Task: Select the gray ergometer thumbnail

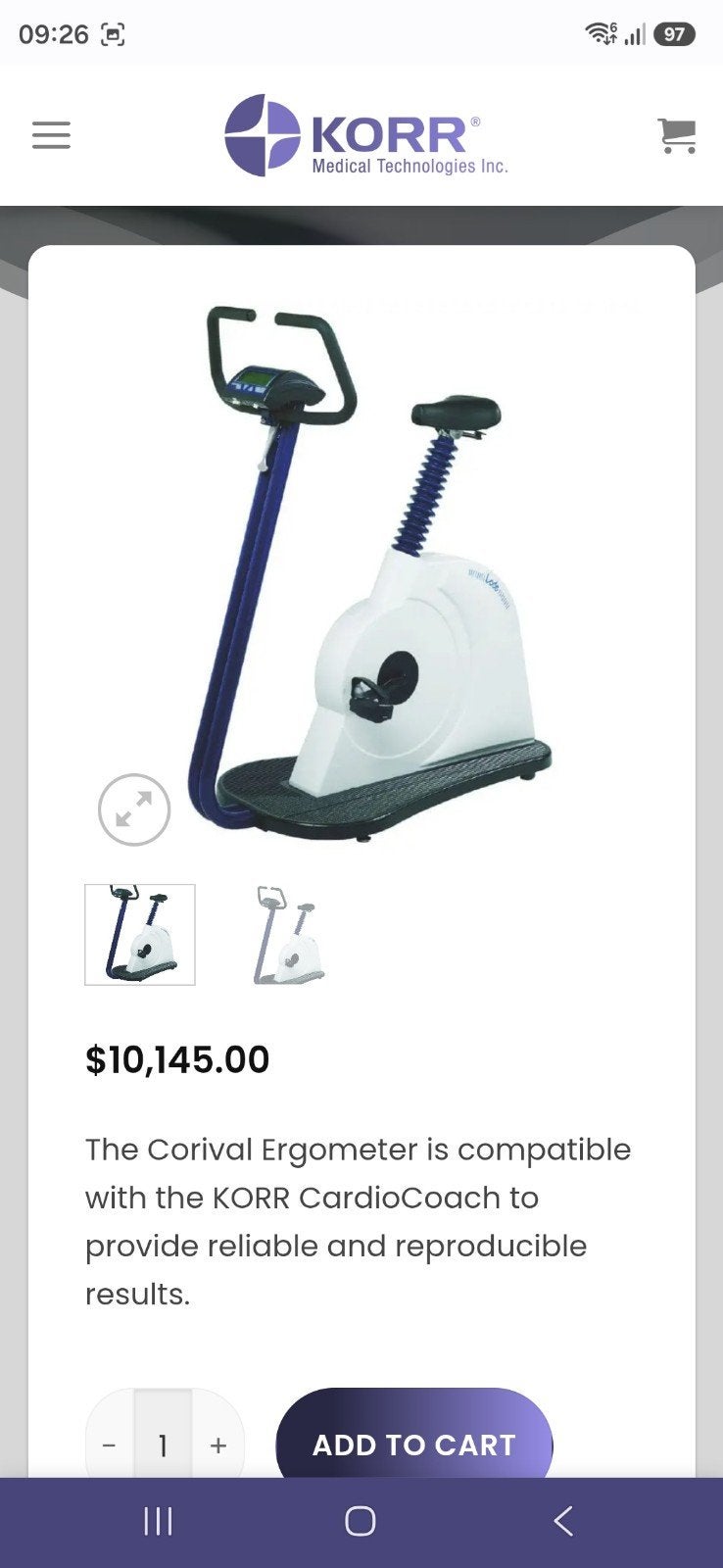Action: coord(289,935)
